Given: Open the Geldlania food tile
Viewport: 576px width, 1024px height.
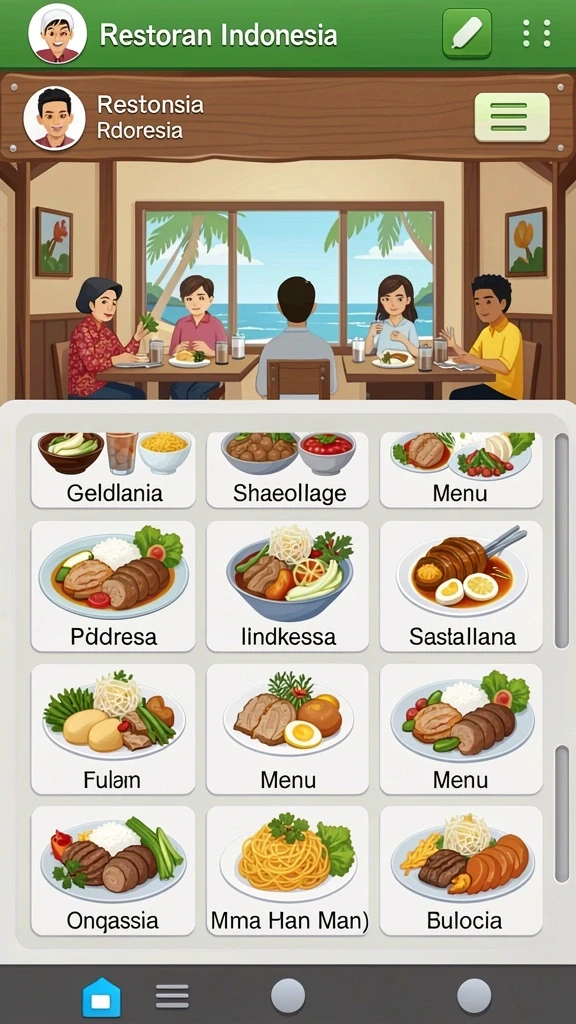Looking at the screenshot, I should [113, 470].
